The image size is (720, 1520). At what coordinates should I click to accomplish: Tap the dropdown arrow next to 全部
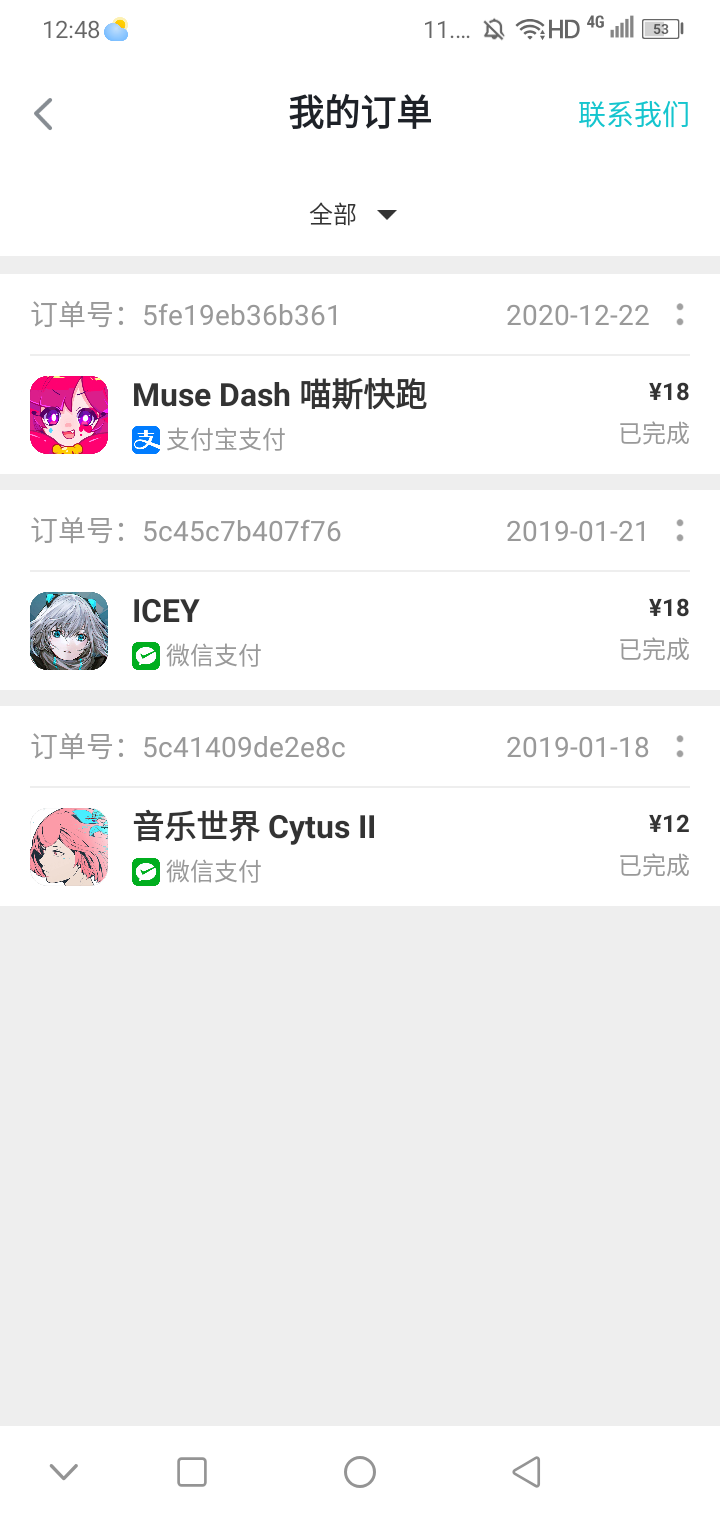[x=388, y=214]
